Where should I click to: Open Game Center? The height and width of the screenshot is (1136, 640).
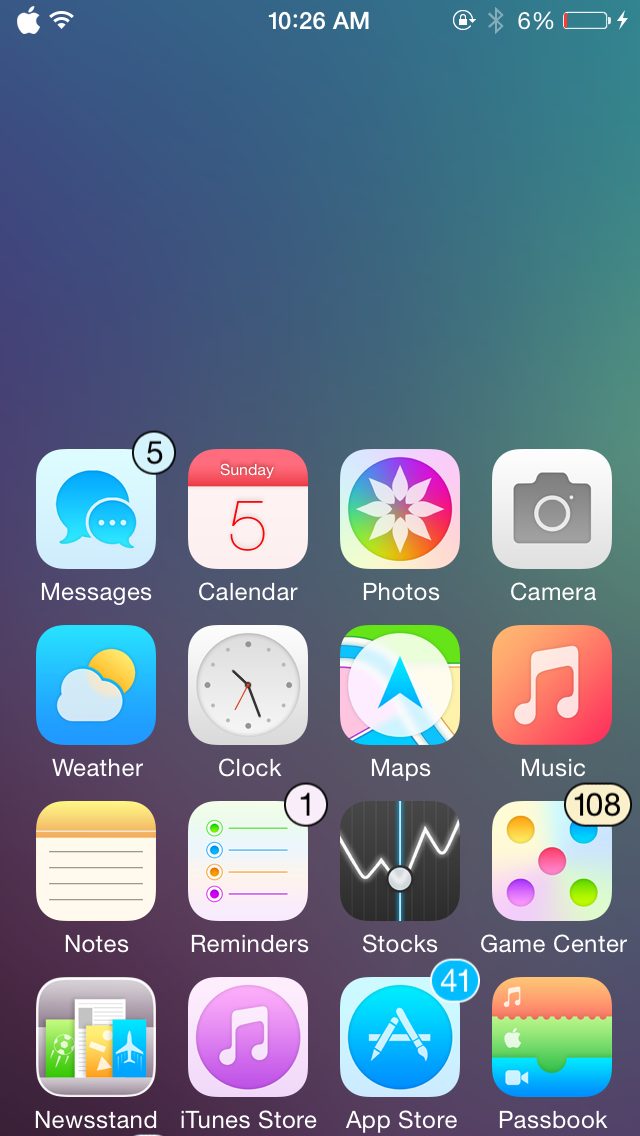click(552, 861)
